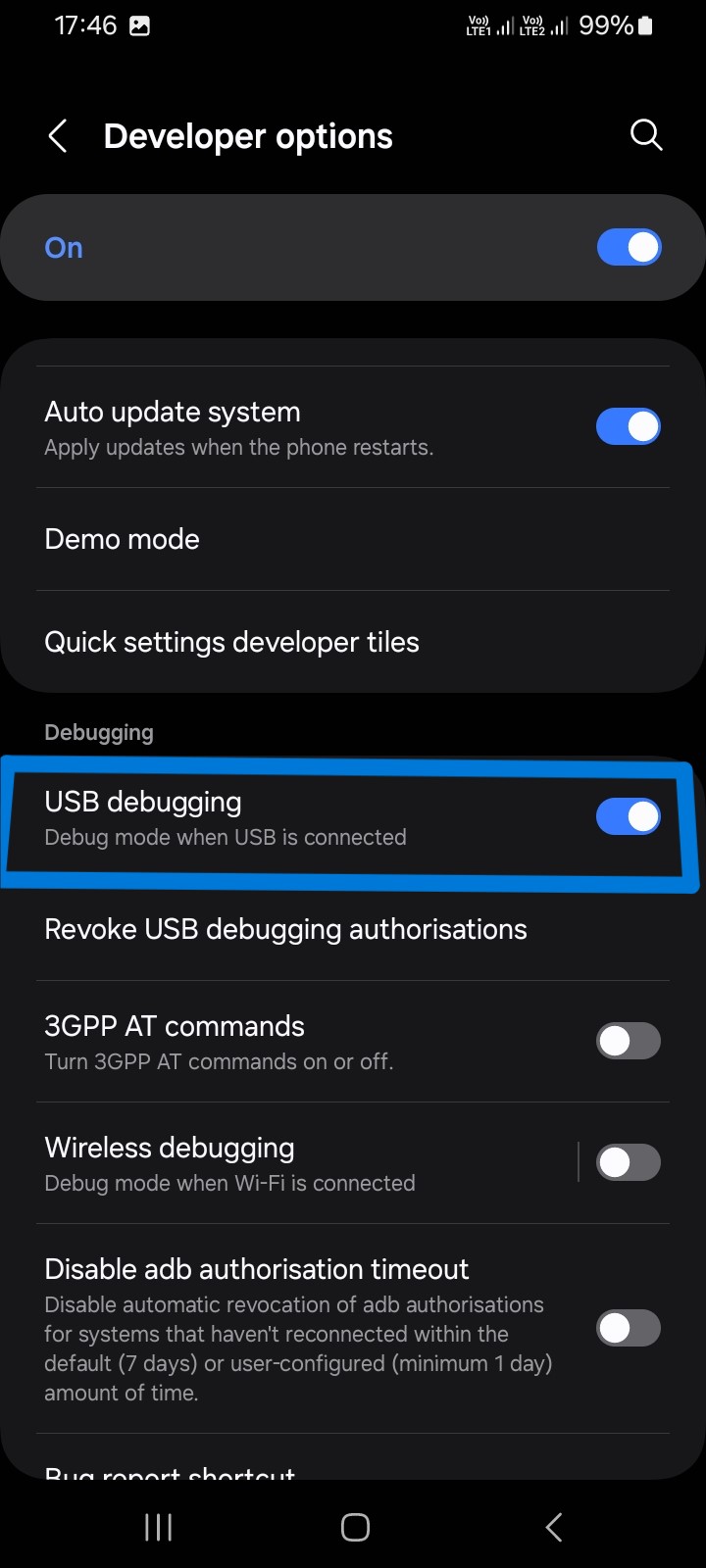This screenshot has height=1568, width=706.
Task: Open Wireless debugging settings
Action: pyautogui.click(x=230, y=1162)
